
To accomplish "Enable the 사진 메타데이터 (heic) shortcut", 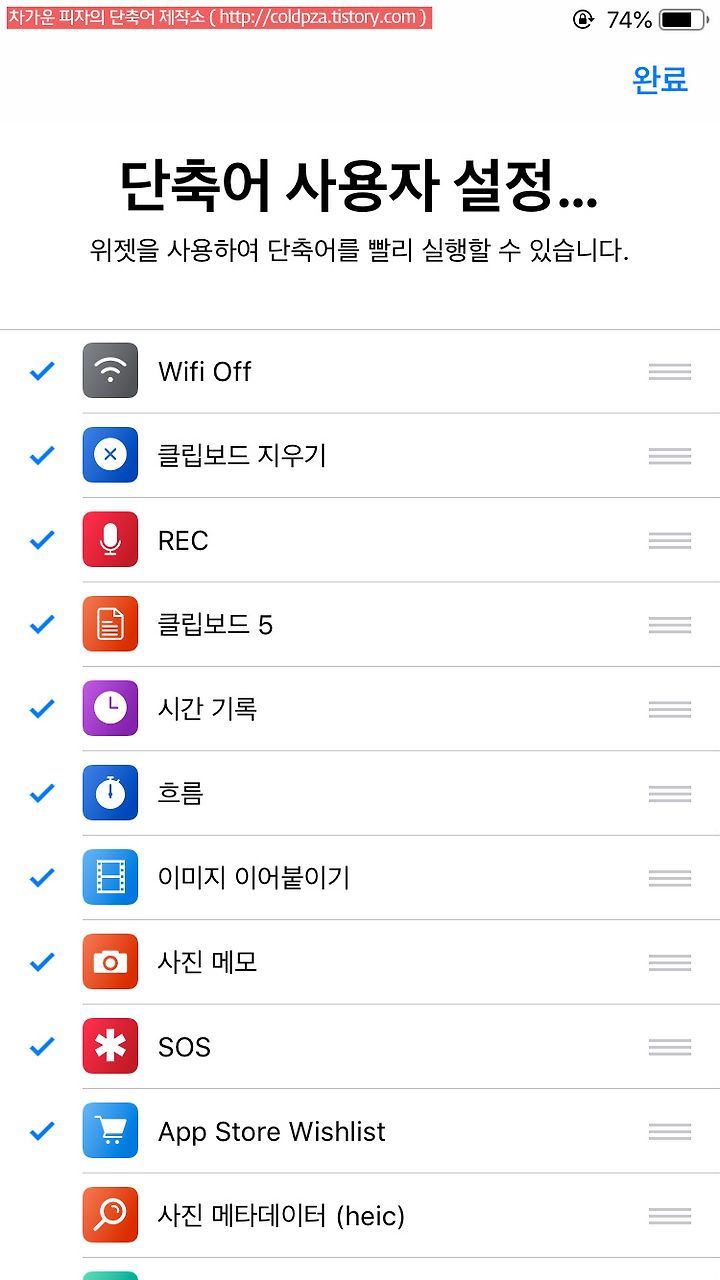I will click(x=360, y=1216).
